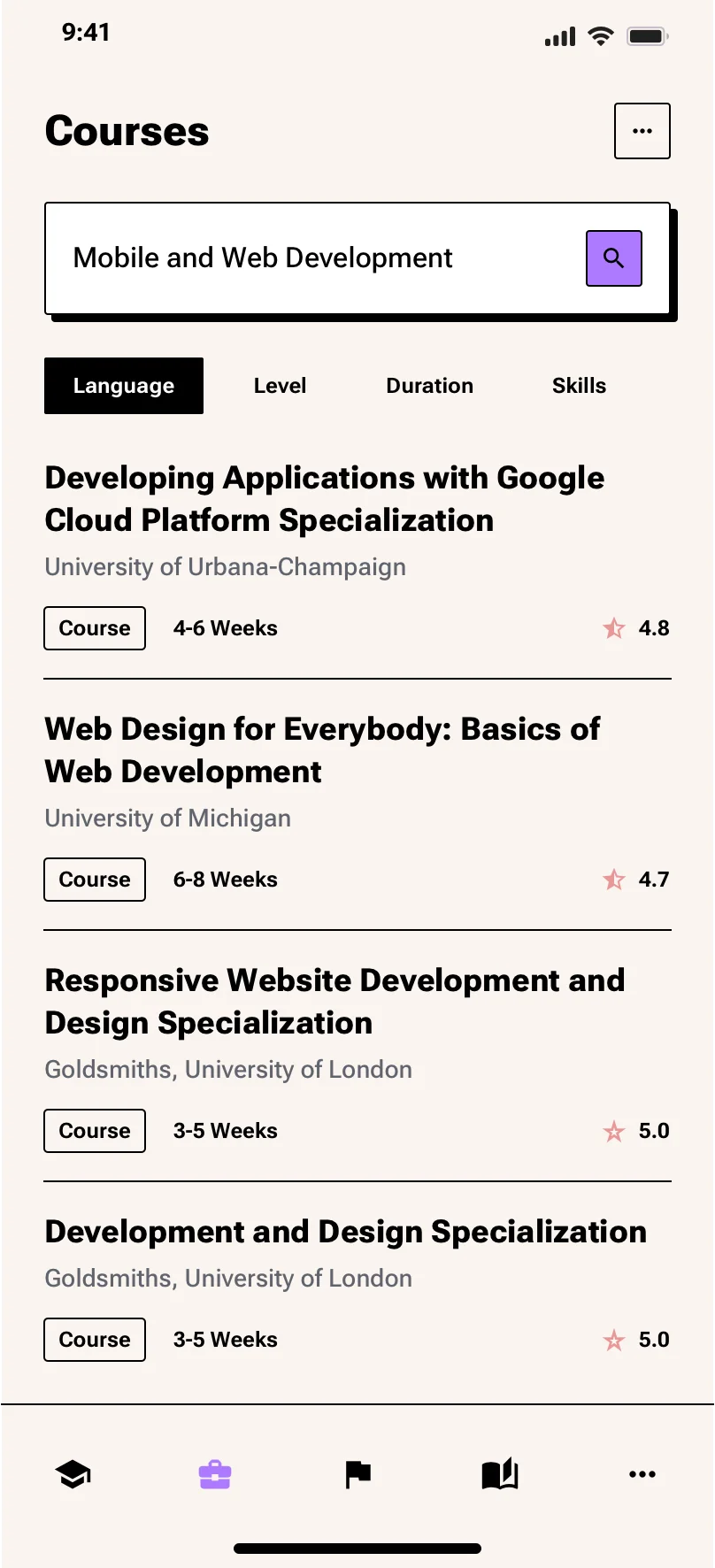This screenshot has height=1568, width=715.
Task: Enable the Level filter
Action: pyautogui.click(x=279, y=386)
